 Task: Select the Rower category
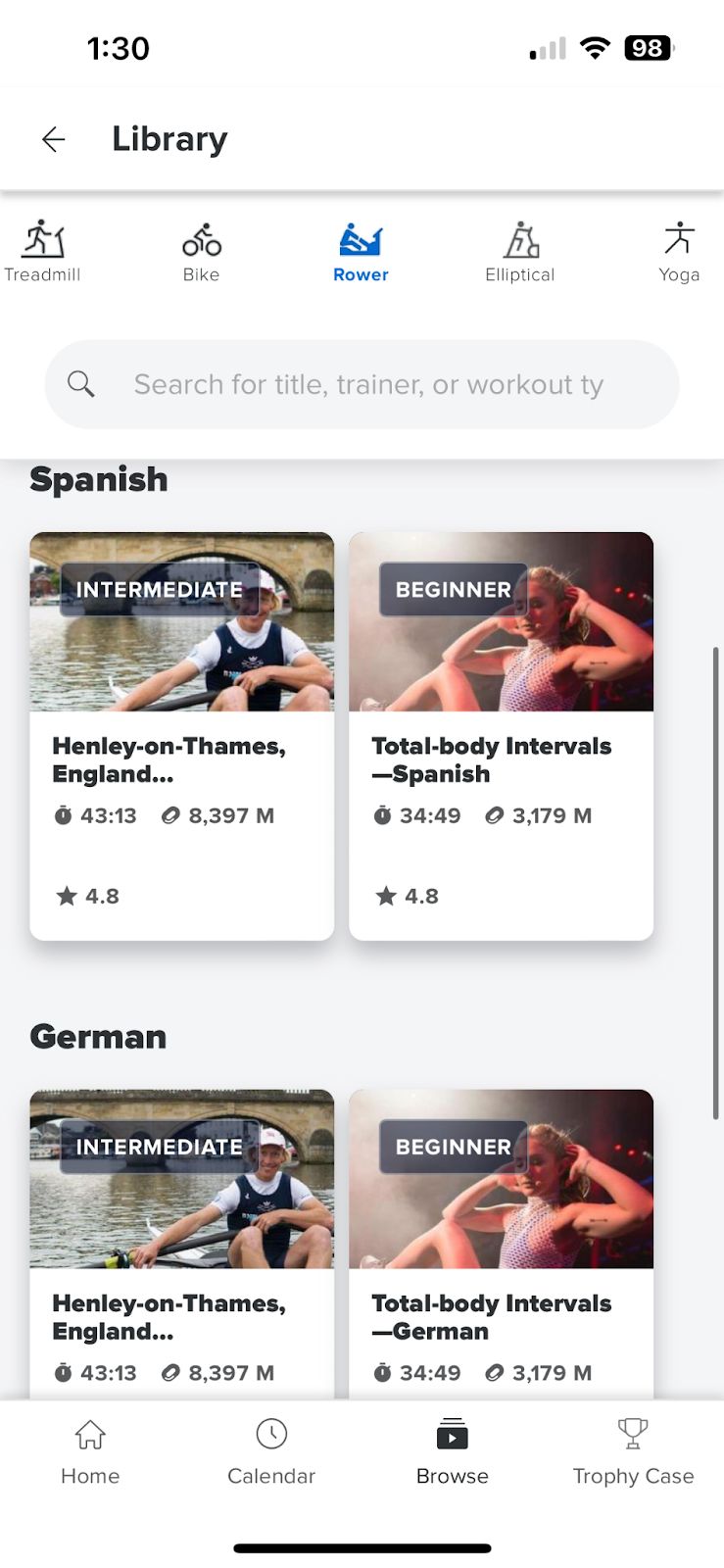(361, 252)
